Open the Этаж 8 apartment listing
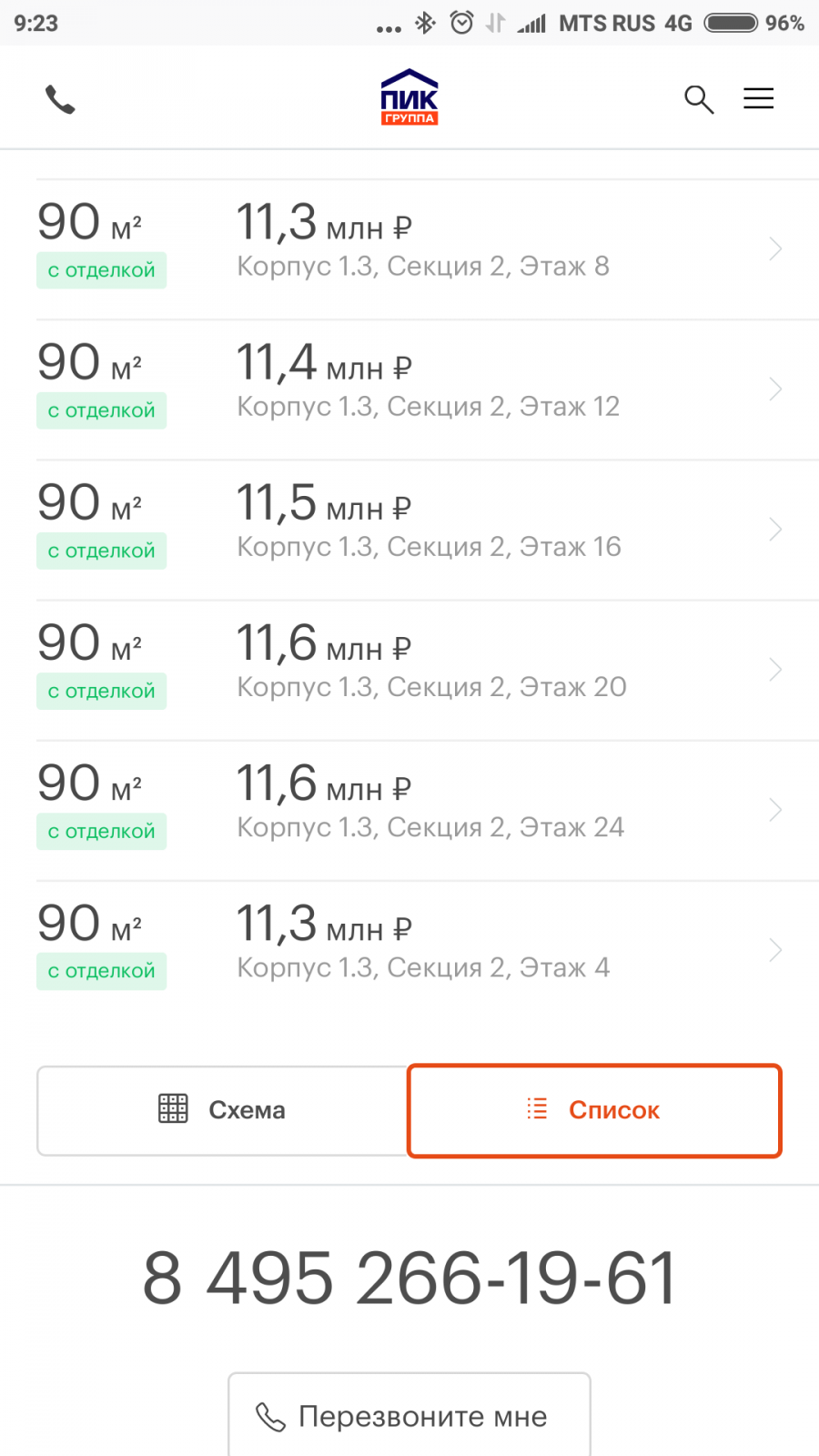 tap(409, 249)
